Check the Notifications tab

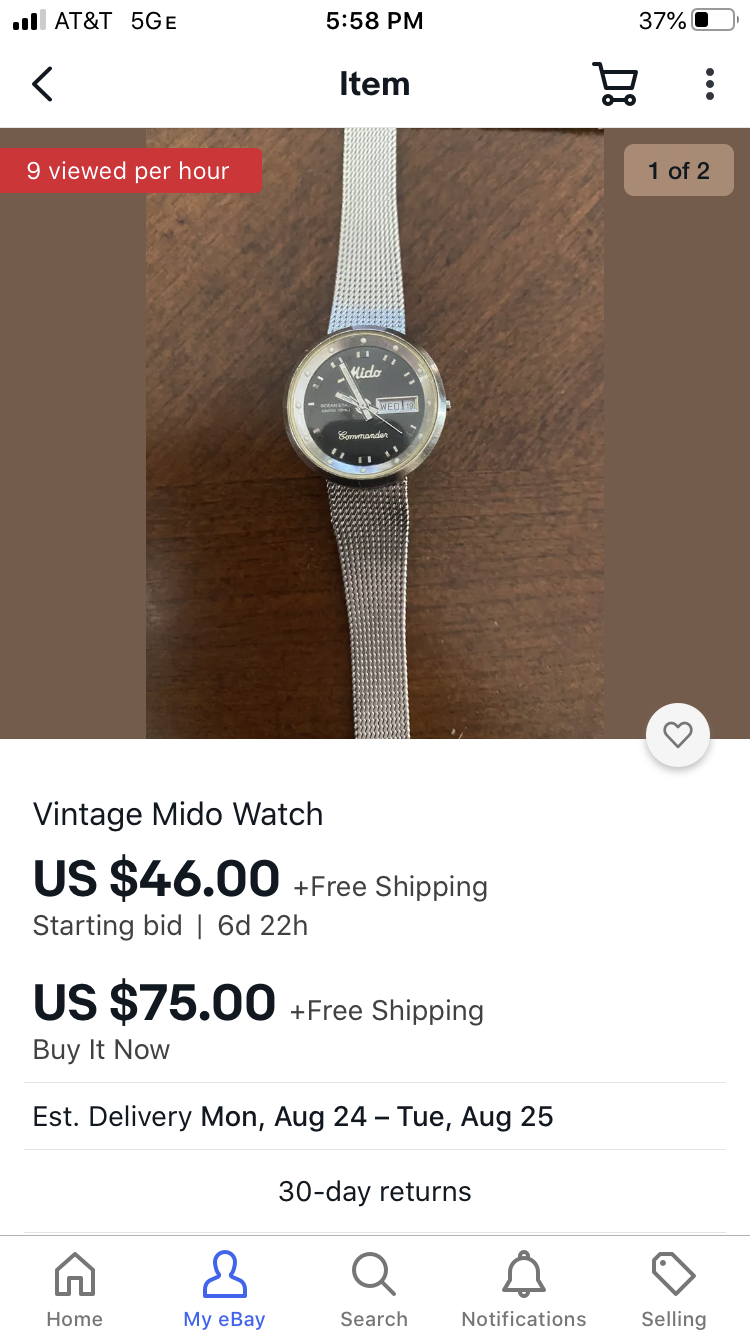click(x=524, y=1289)
